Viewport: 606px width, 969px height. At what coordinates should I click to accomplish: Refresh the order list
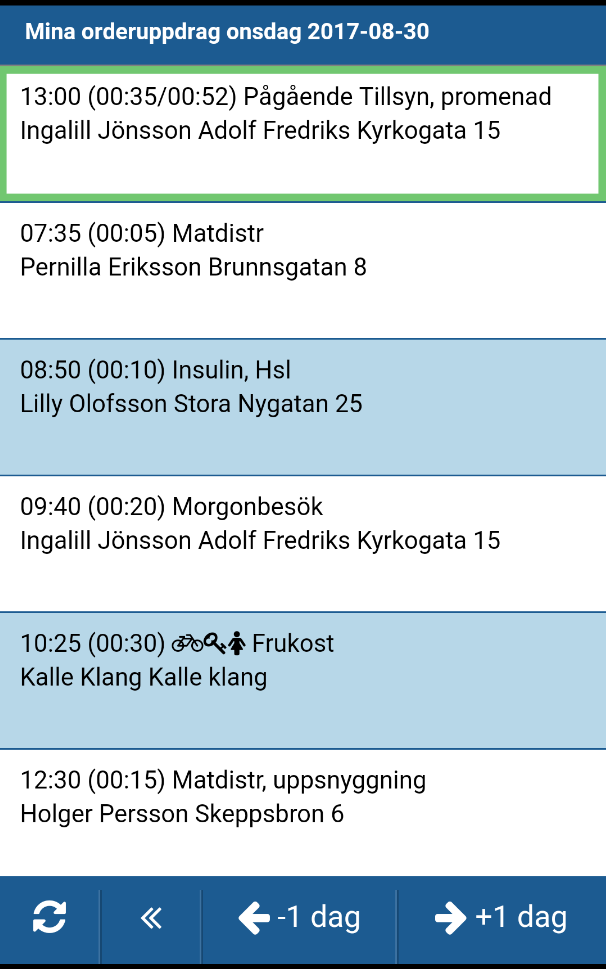tap(49, 917)
